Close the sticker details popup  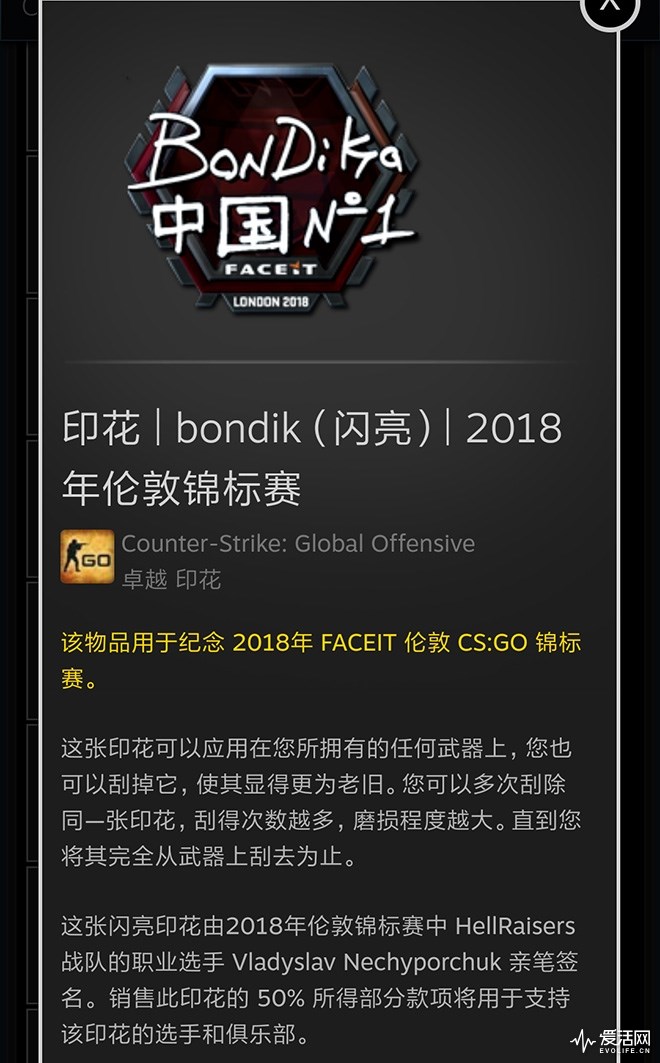(609, 6)
